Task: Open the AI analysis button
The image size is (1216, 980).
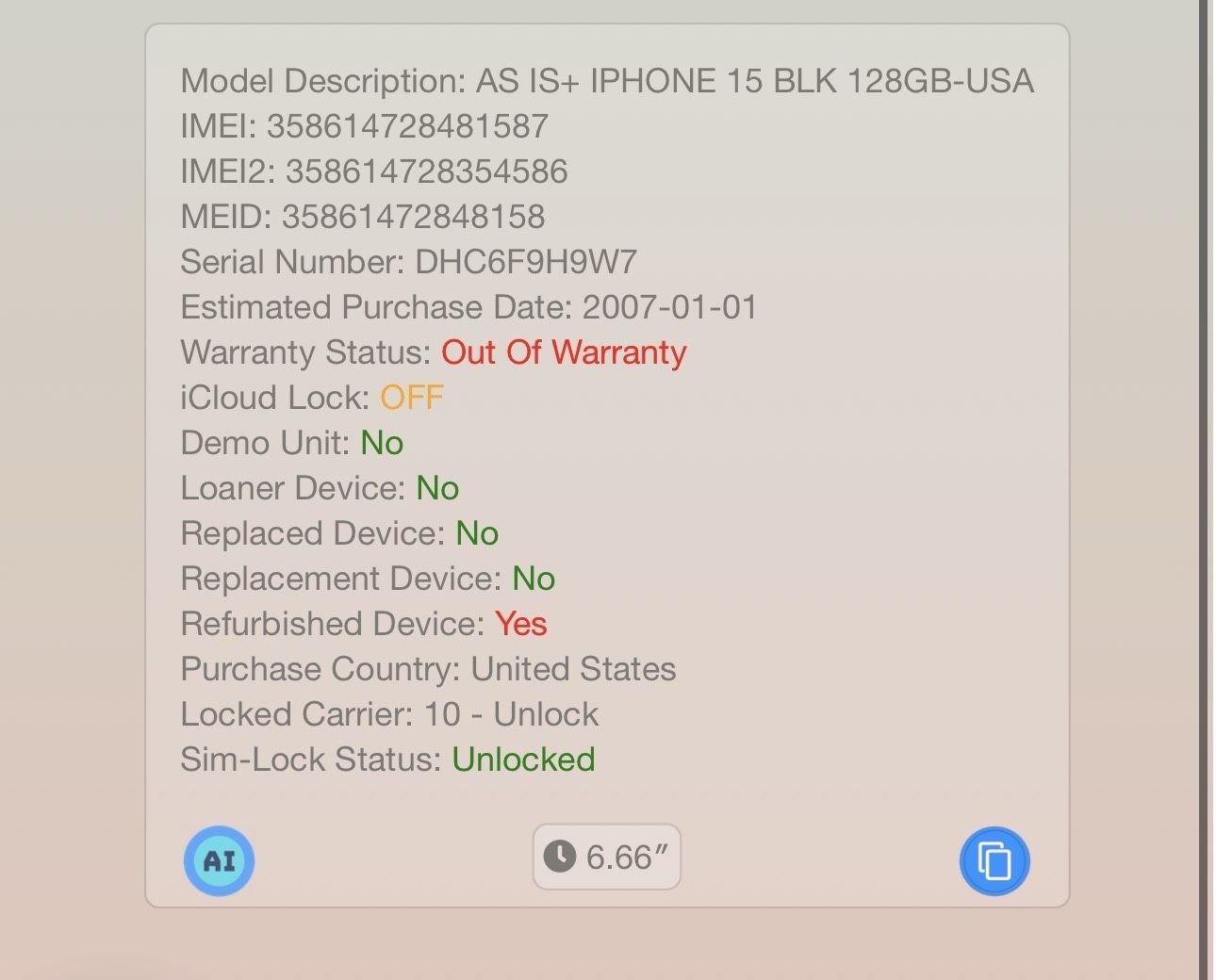Action: (x=219, y=860)
